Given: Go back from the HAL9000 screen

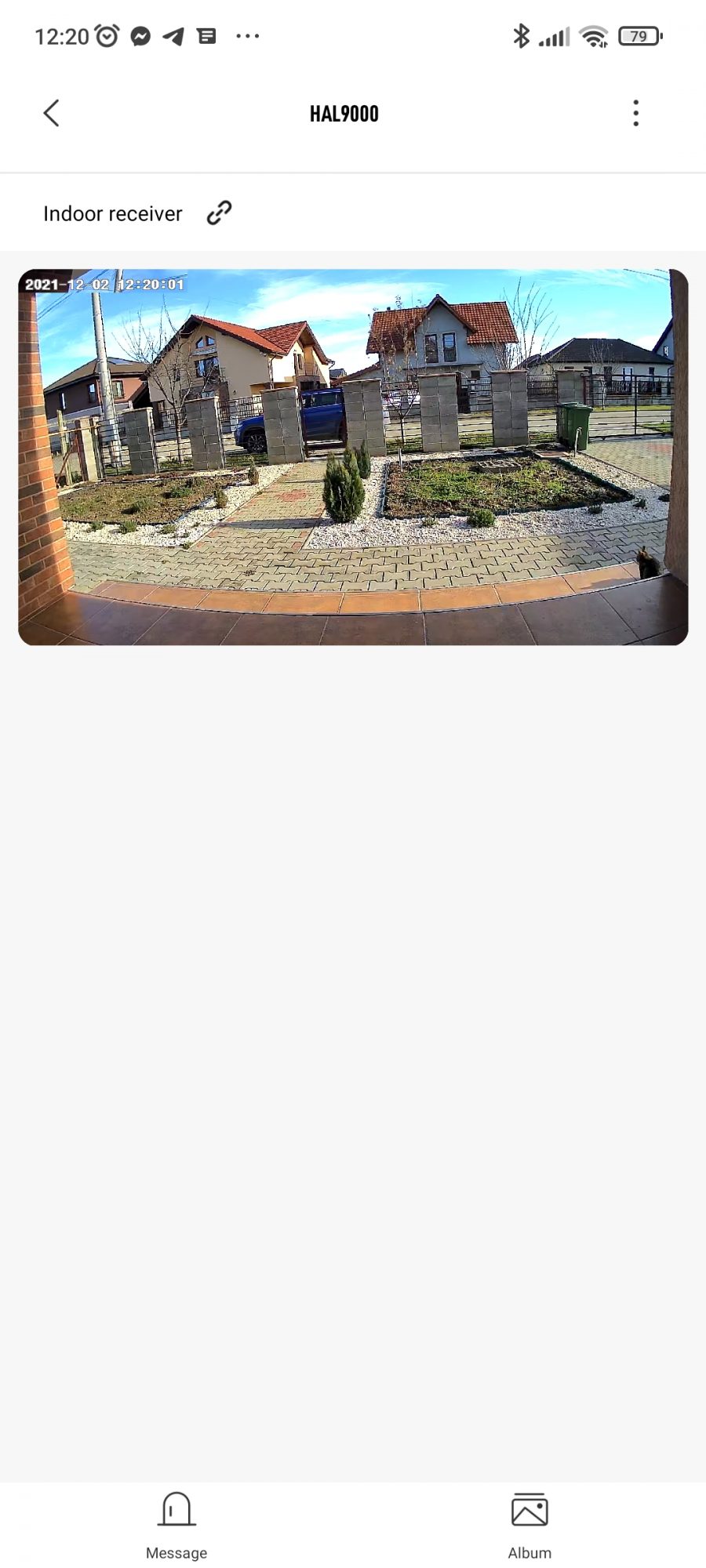Looking at the screenshot, I should tap(51, 113).
